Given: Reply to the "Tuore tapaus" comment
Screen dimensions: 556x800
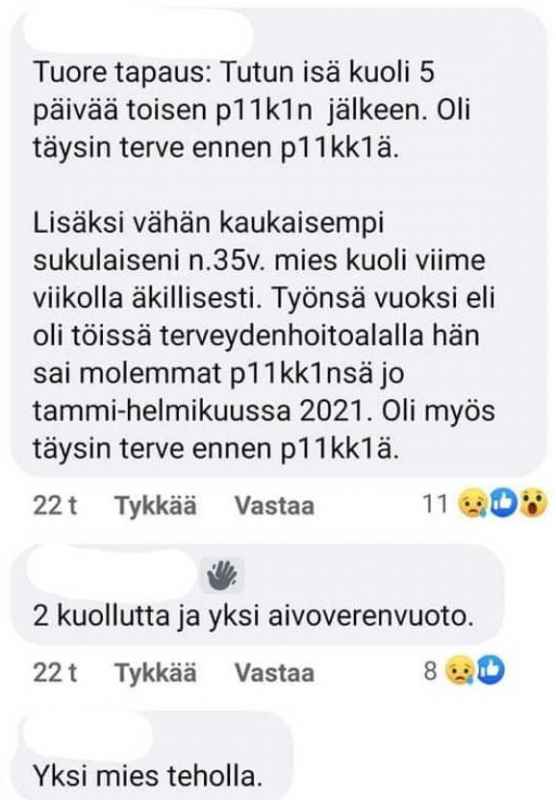Looking at the screenshot, I should 274,506.
